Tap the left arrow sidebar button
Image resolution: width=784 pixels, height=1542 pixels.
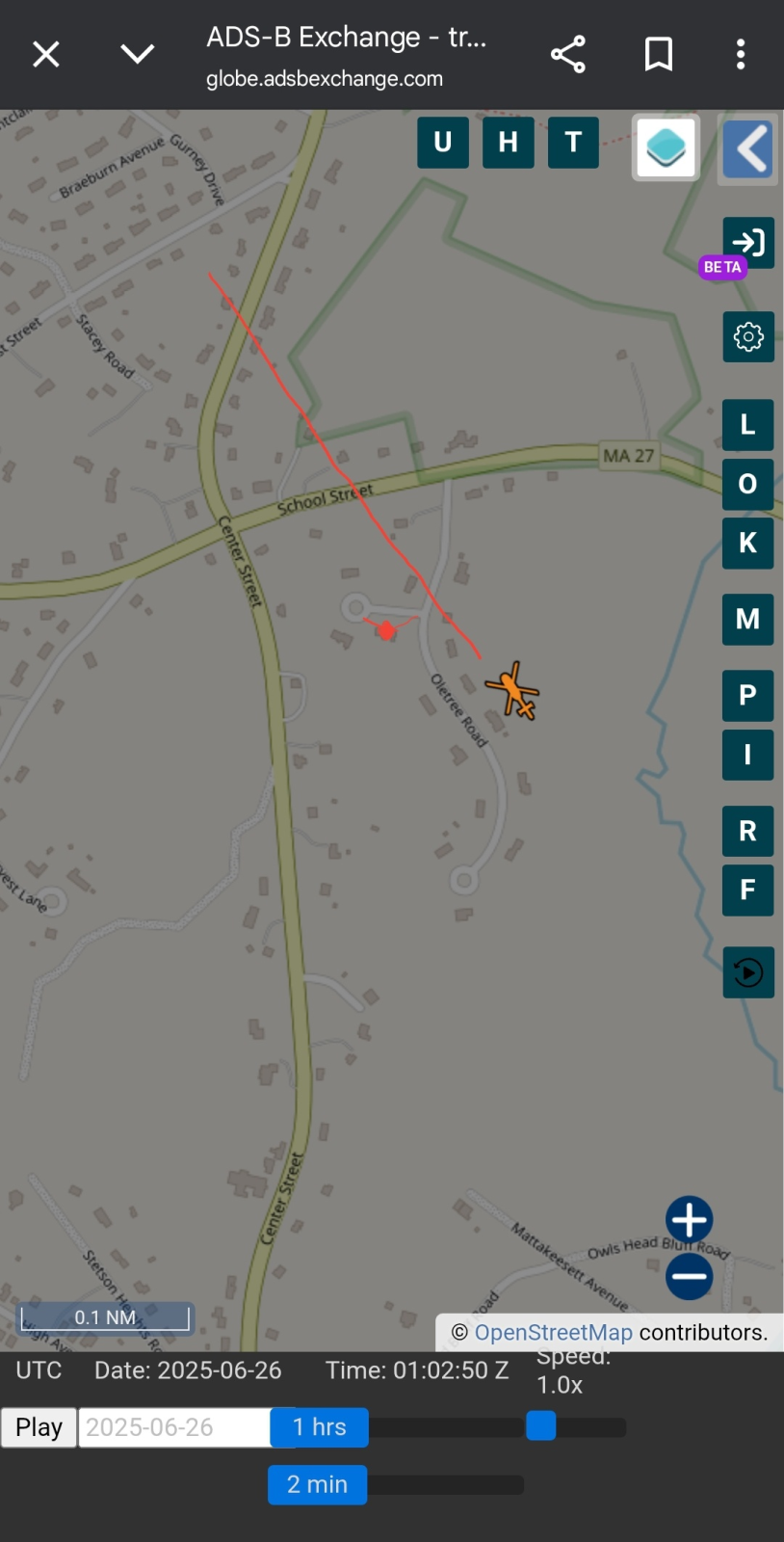pyautogui.click(x=748, y=149)
